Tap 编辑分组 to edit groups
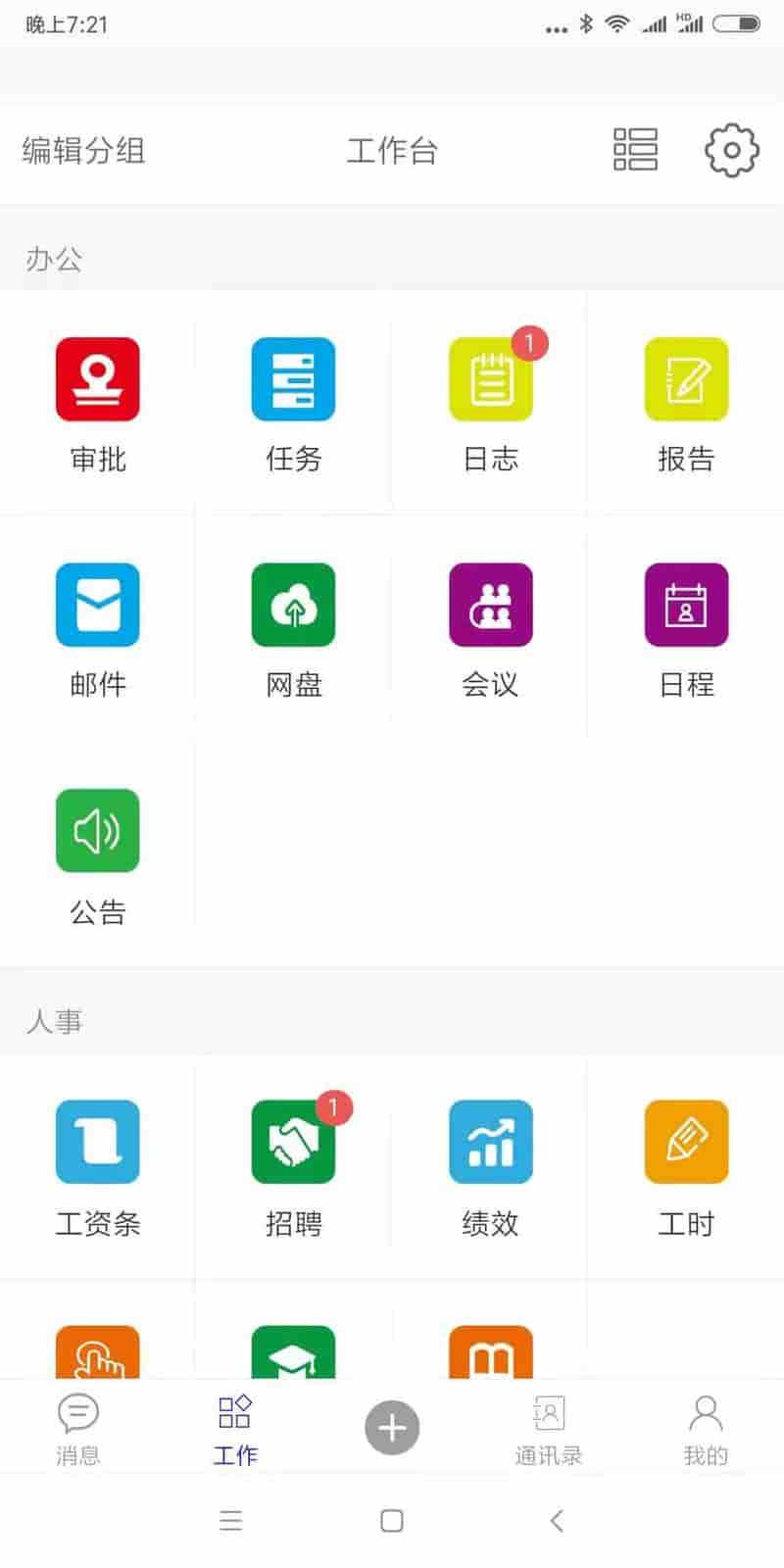This screenshot has width=784, height=1568. tap(83, 151)
